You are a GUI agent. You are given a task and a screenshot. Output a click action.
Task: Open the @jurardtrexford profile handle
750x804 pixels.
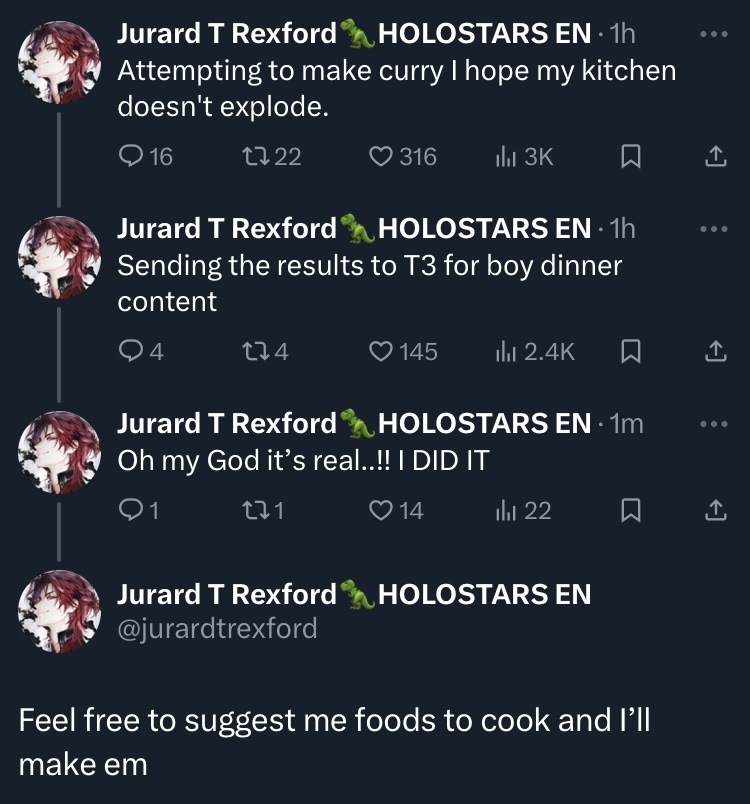tap(217, 628)
